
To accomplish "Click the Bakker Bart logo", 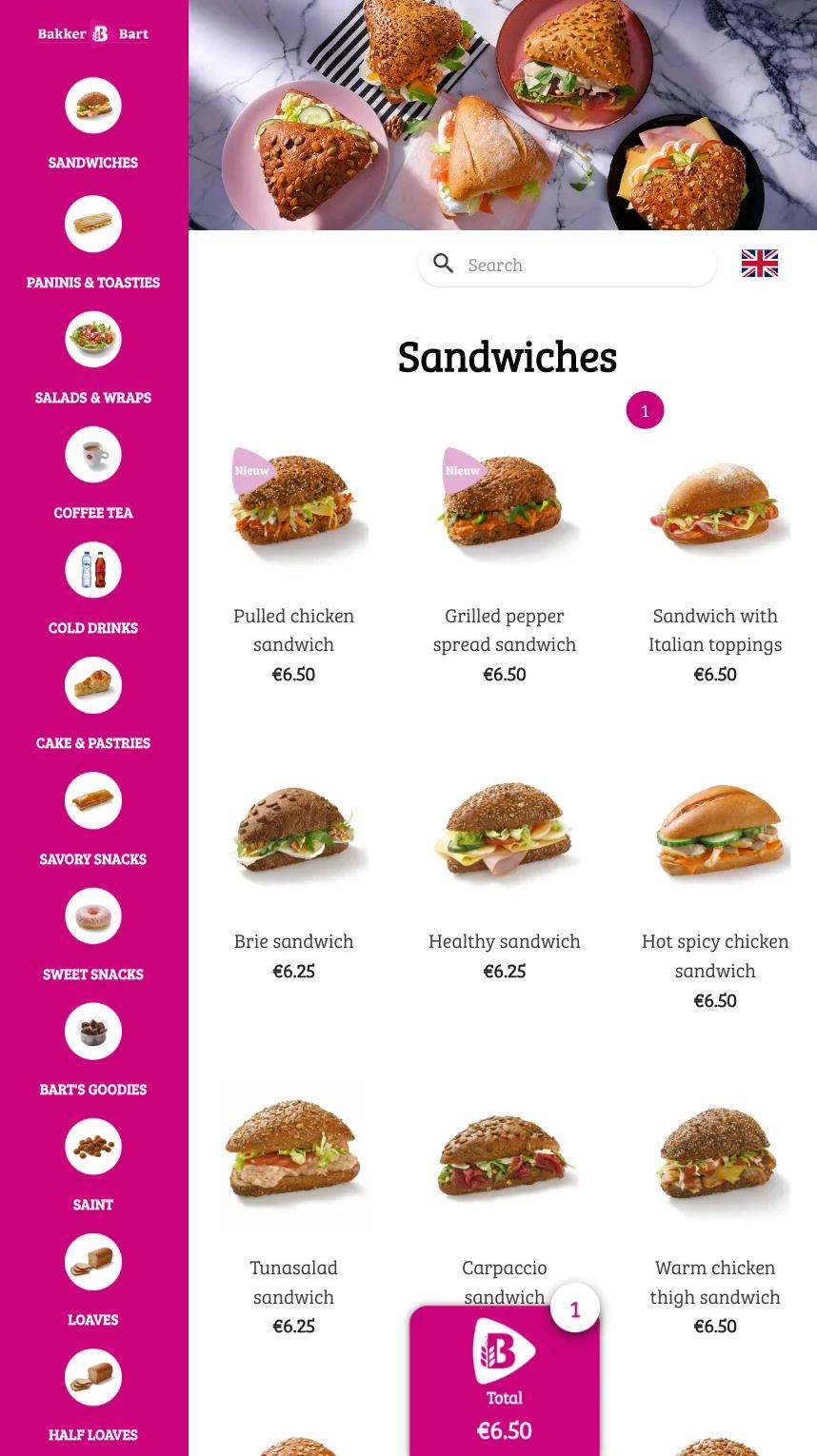I will tap(92, 33).
